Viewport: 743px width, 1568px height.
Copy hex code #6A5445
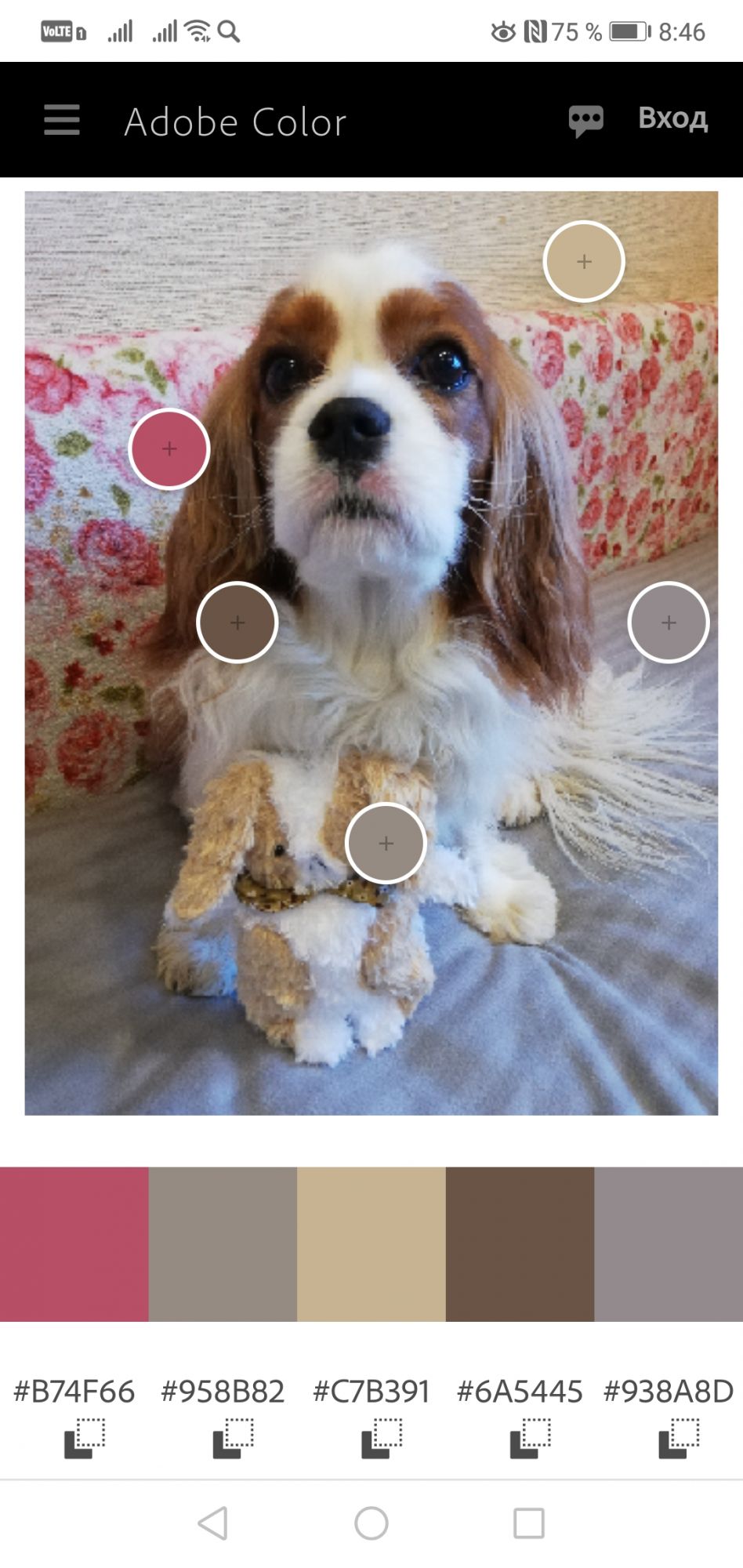[530, 1438]
